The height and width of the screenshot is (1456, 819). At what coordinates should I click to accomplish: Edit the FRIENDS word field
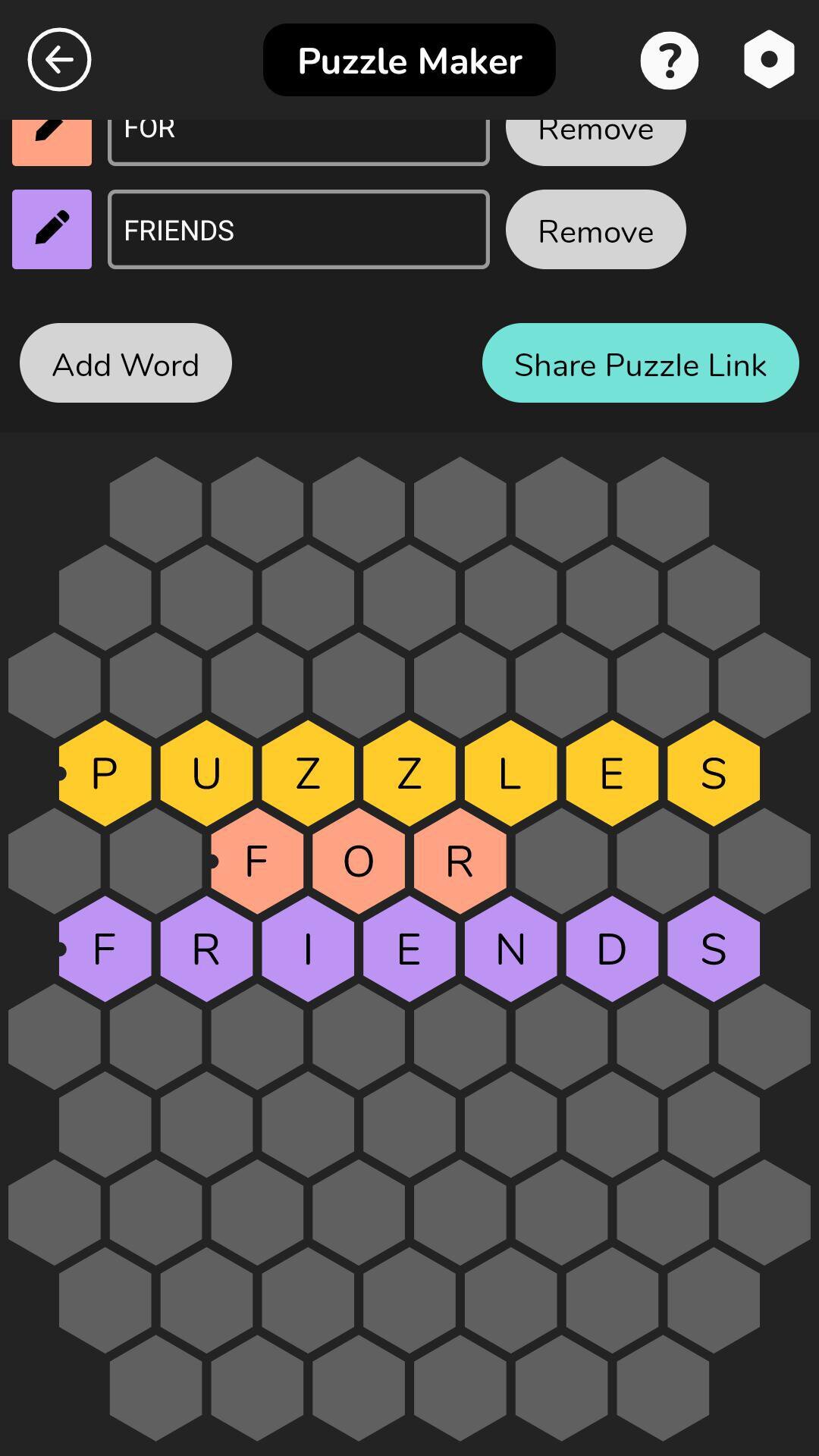tap(299, 229)
